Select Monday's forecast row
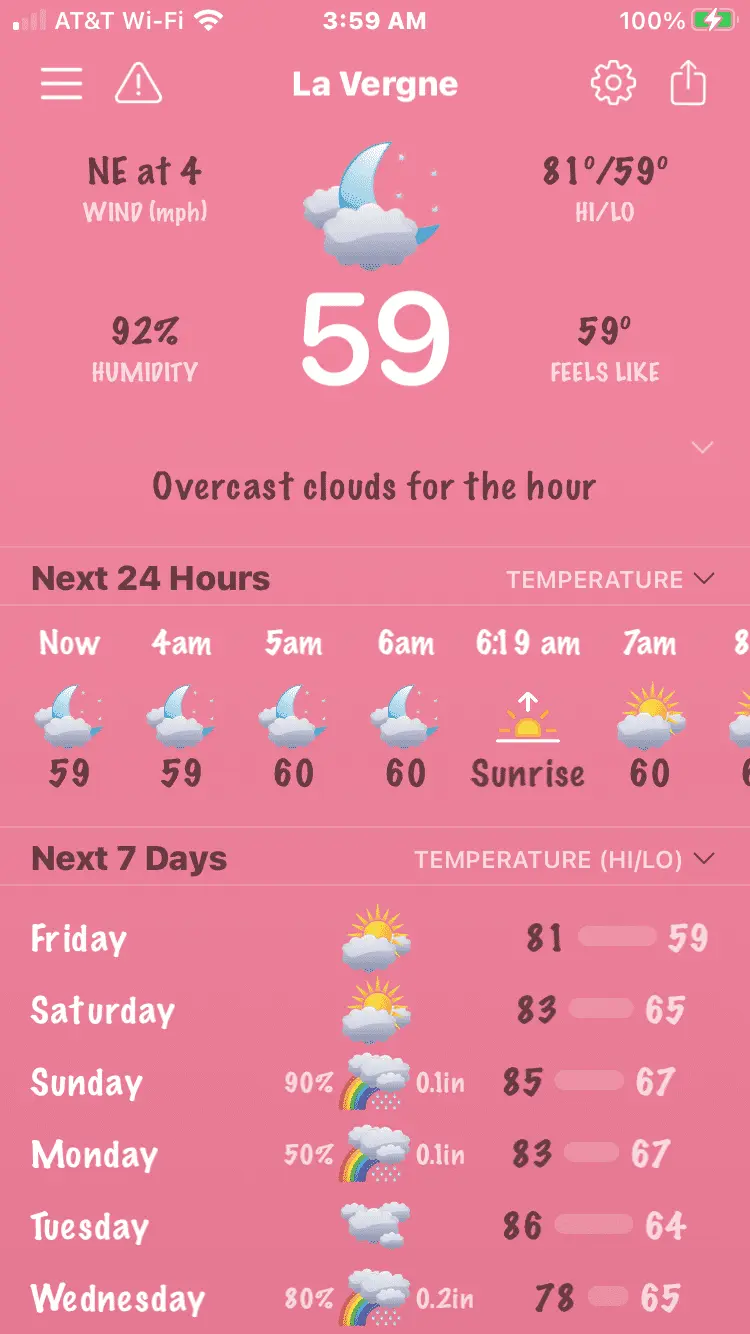Viewport: 750px width, 1334px height. (x=375, y=1155)
